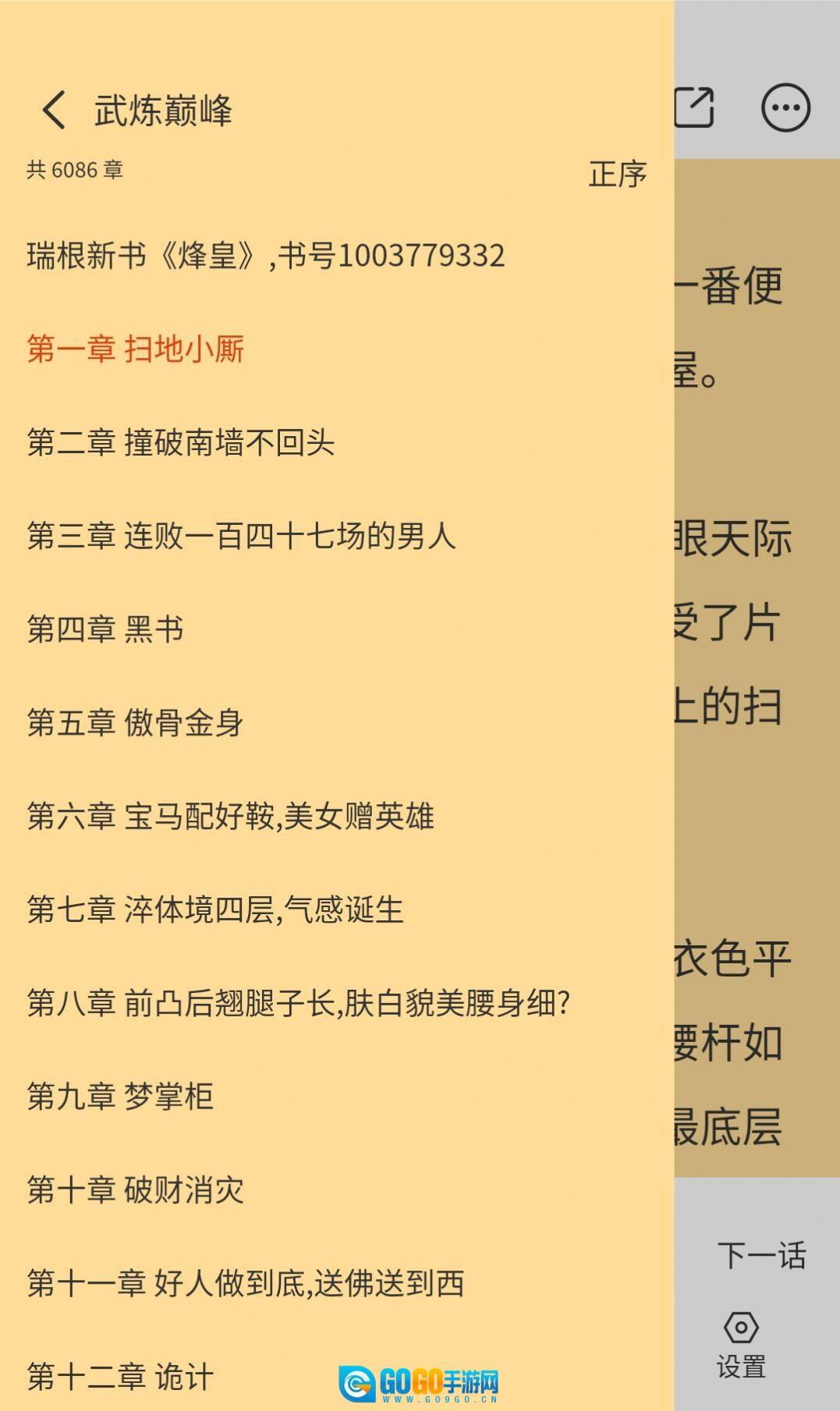
Task: Toggle the 正序 chapter sort order
Action: click(617, 174)
